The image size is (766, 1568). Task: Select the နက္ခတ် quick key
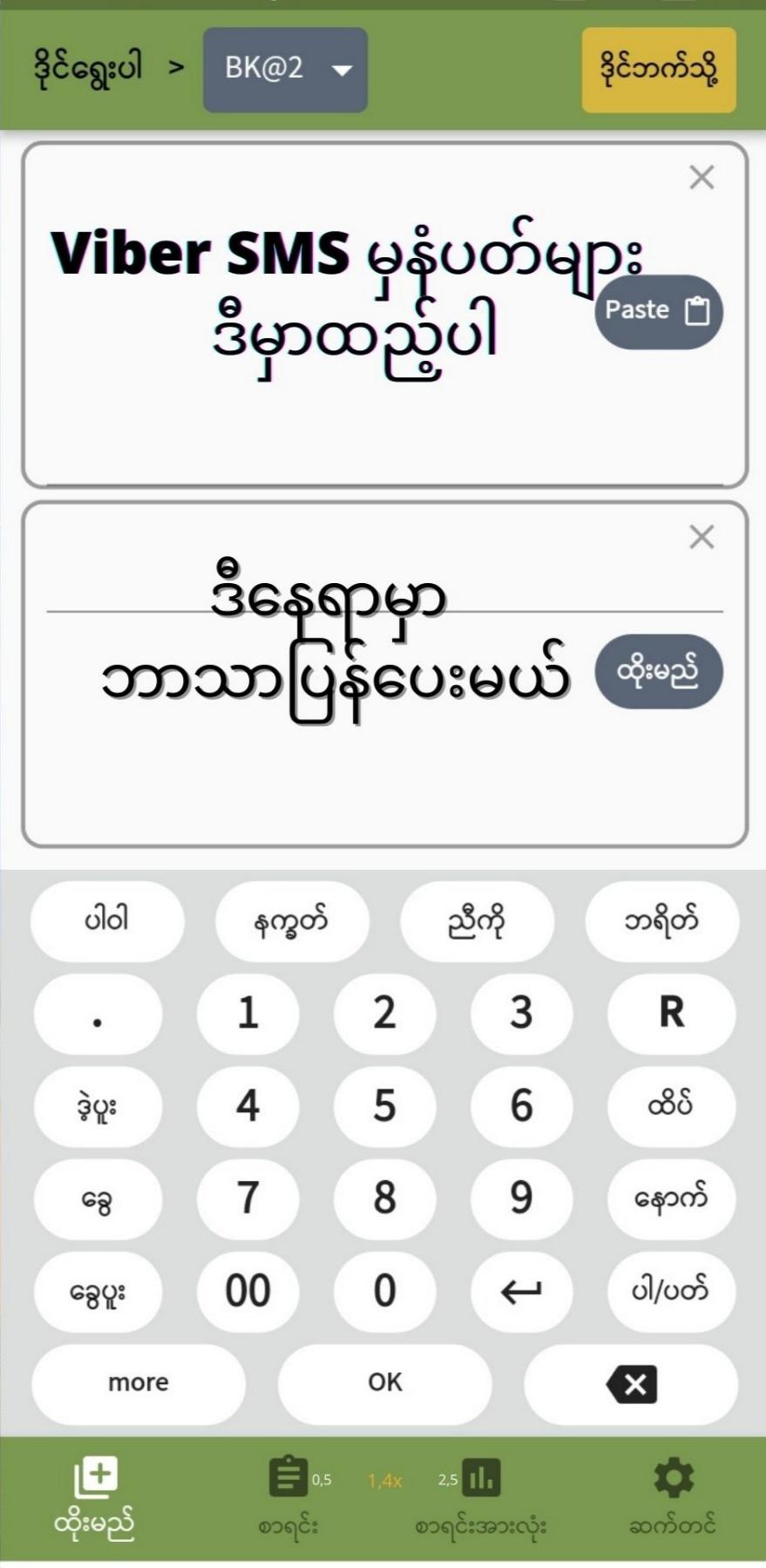click(292, 921)
